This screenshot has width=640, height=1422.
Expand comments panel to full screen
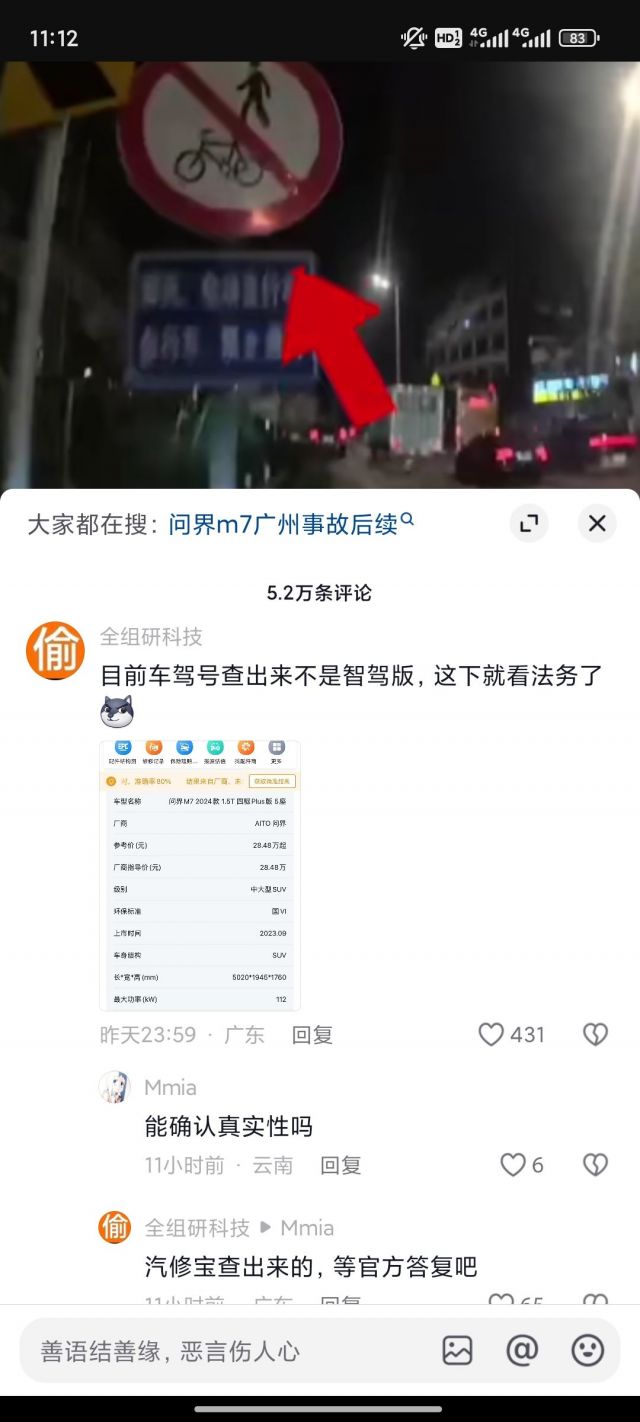tap(529, 523)
